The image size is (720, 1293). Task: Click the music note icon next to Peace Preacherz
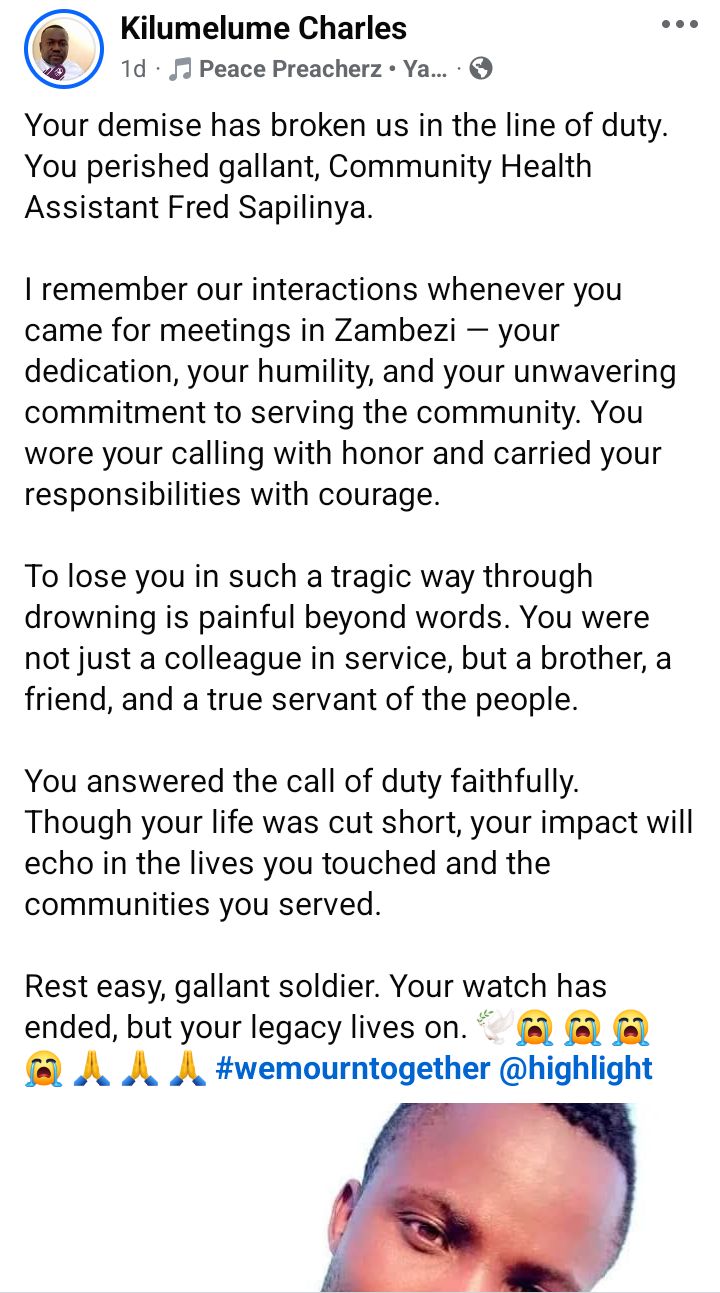coord(180,69)
